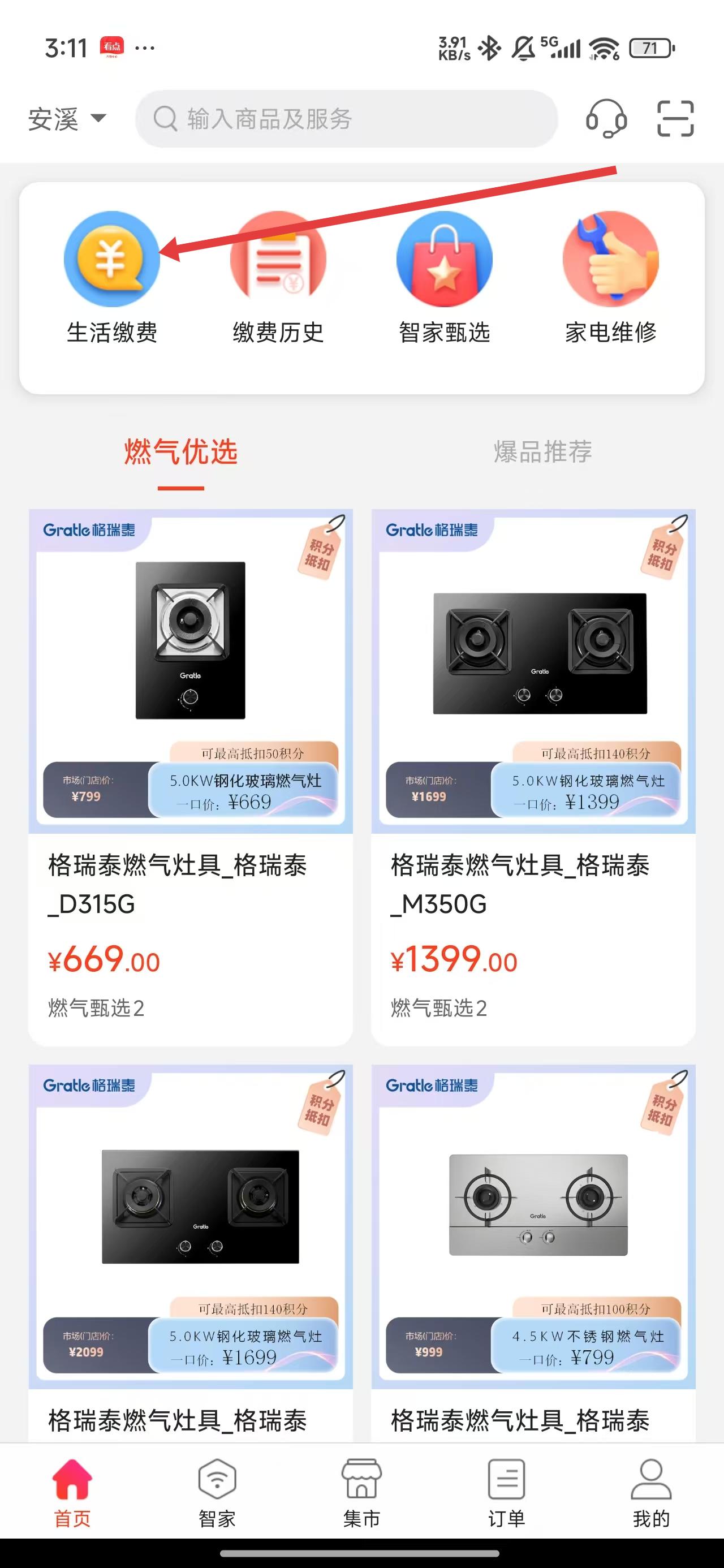This screenshot has height=1568, width=724.
Task: Open the 订单 orders tab
Action: click(506, 1493)
